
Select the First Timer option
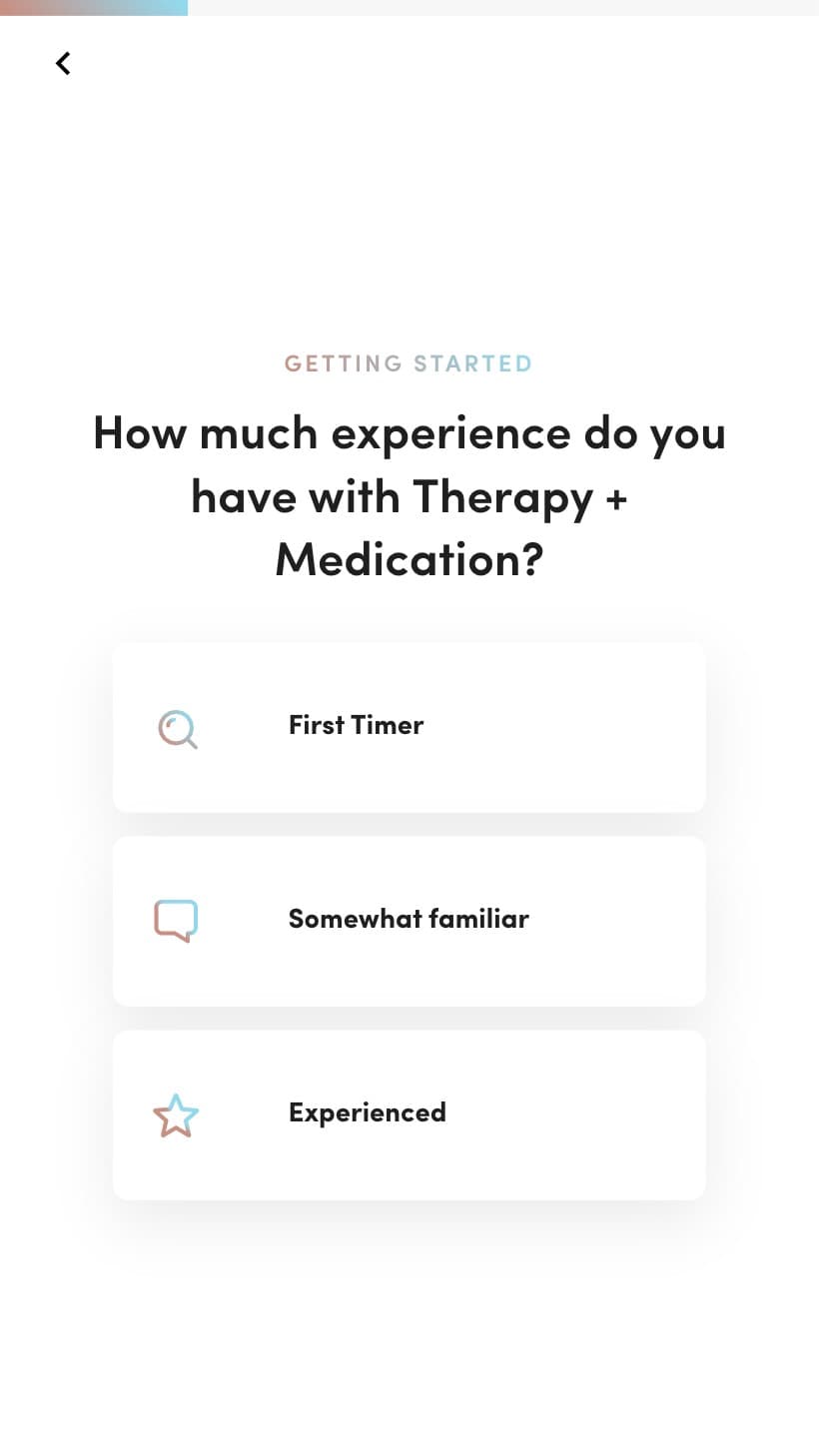pos(409,727)
